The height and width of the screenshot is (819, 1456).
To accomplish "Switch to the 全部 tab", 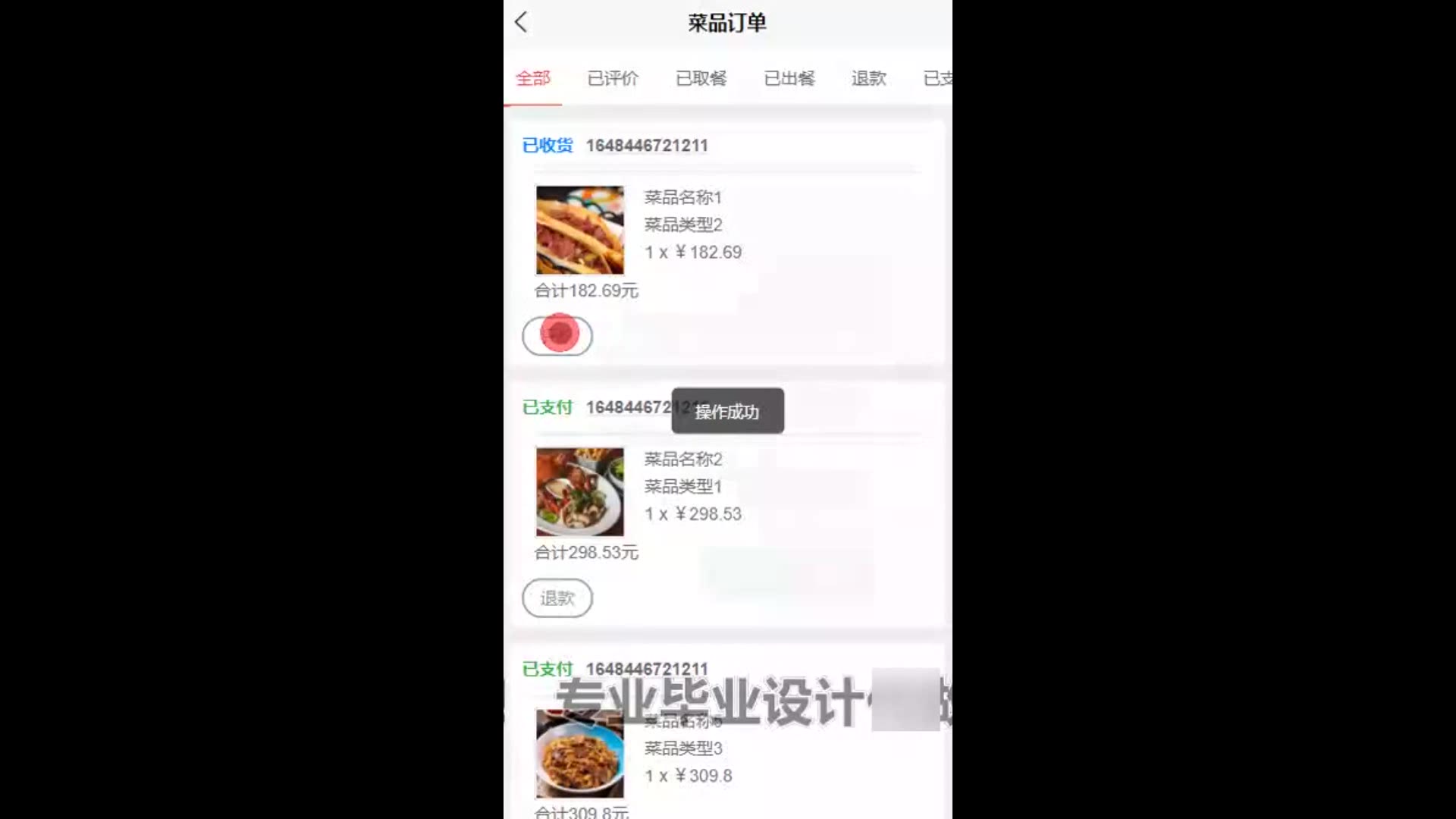I will coord(533,78).
